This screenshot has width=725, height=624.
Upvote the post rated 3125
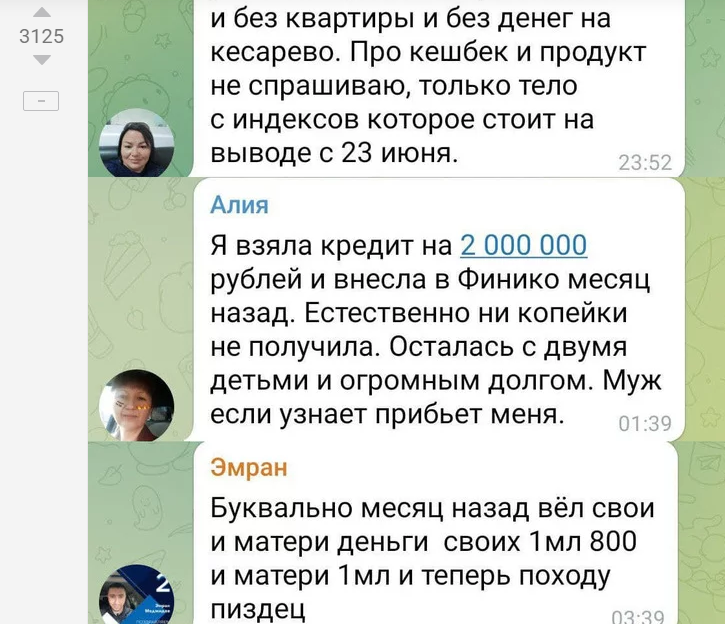pyautogui.click(x=41, y=13)
